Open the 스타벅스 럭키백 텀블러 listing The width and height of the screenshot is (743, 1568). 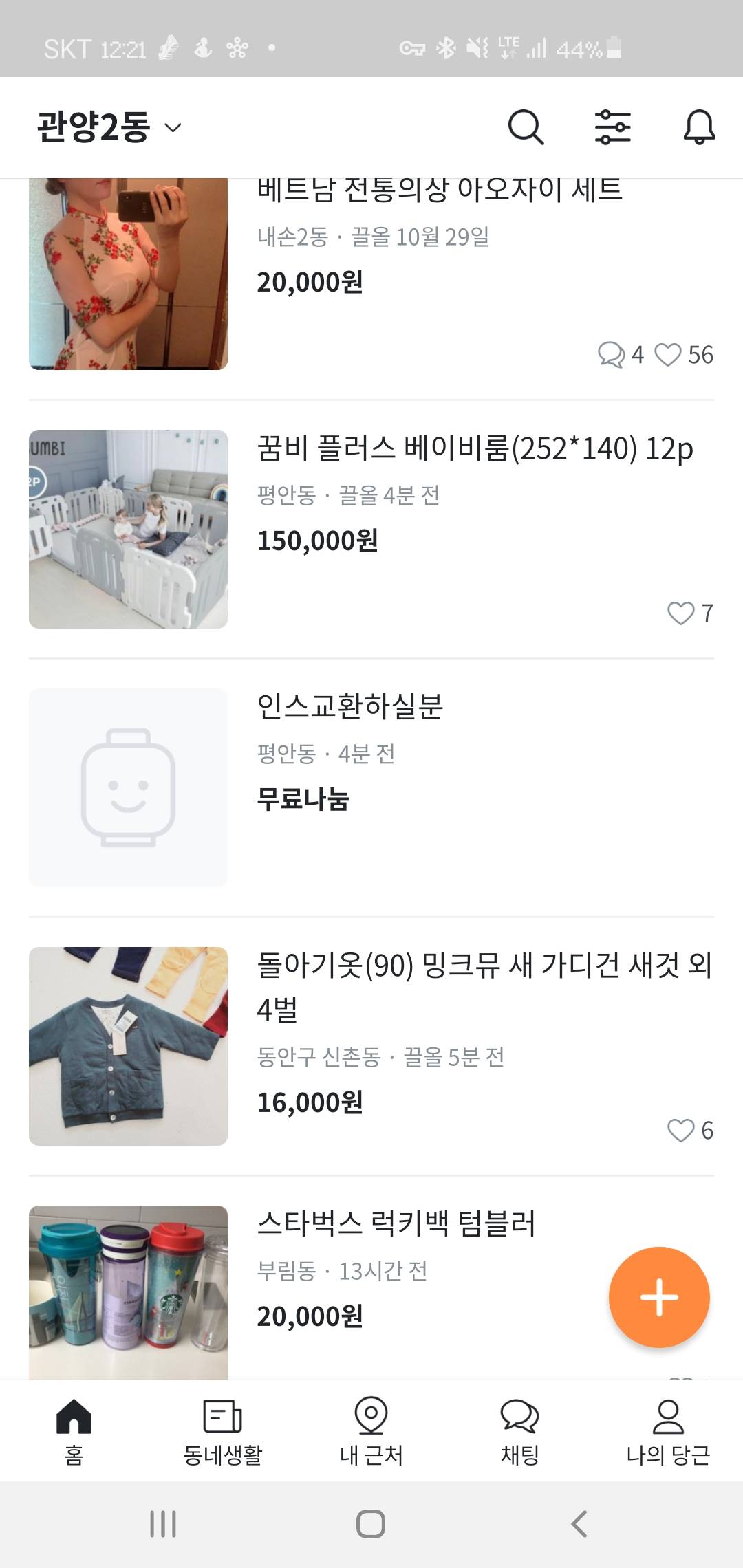click(x=396, y=1224)
